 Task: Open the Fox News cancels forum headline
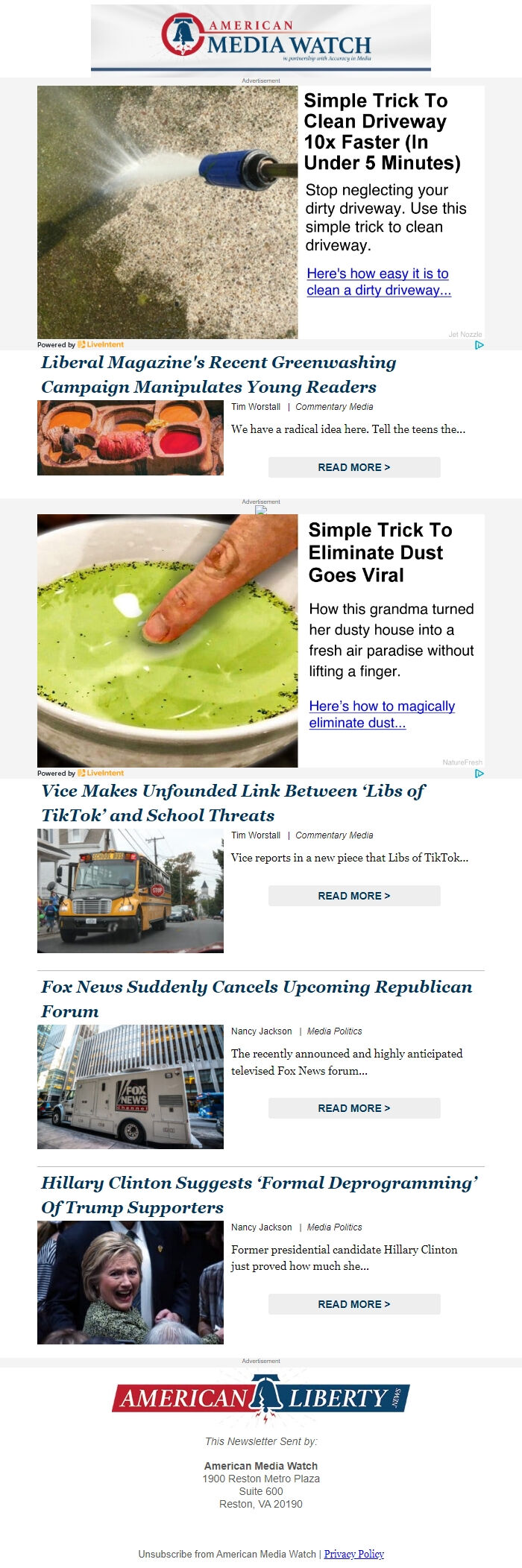click(256, 998)
